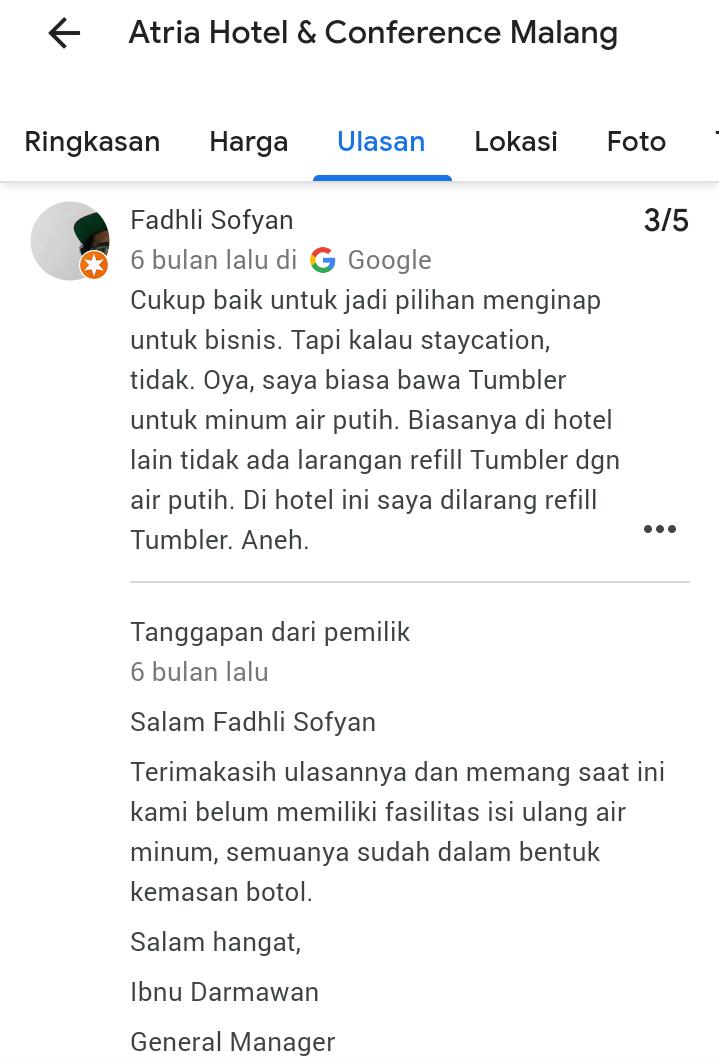The height and width of the screenshot is (1061, 719).
Task: Open the Foto tab
Action: [x=636, y=142]
